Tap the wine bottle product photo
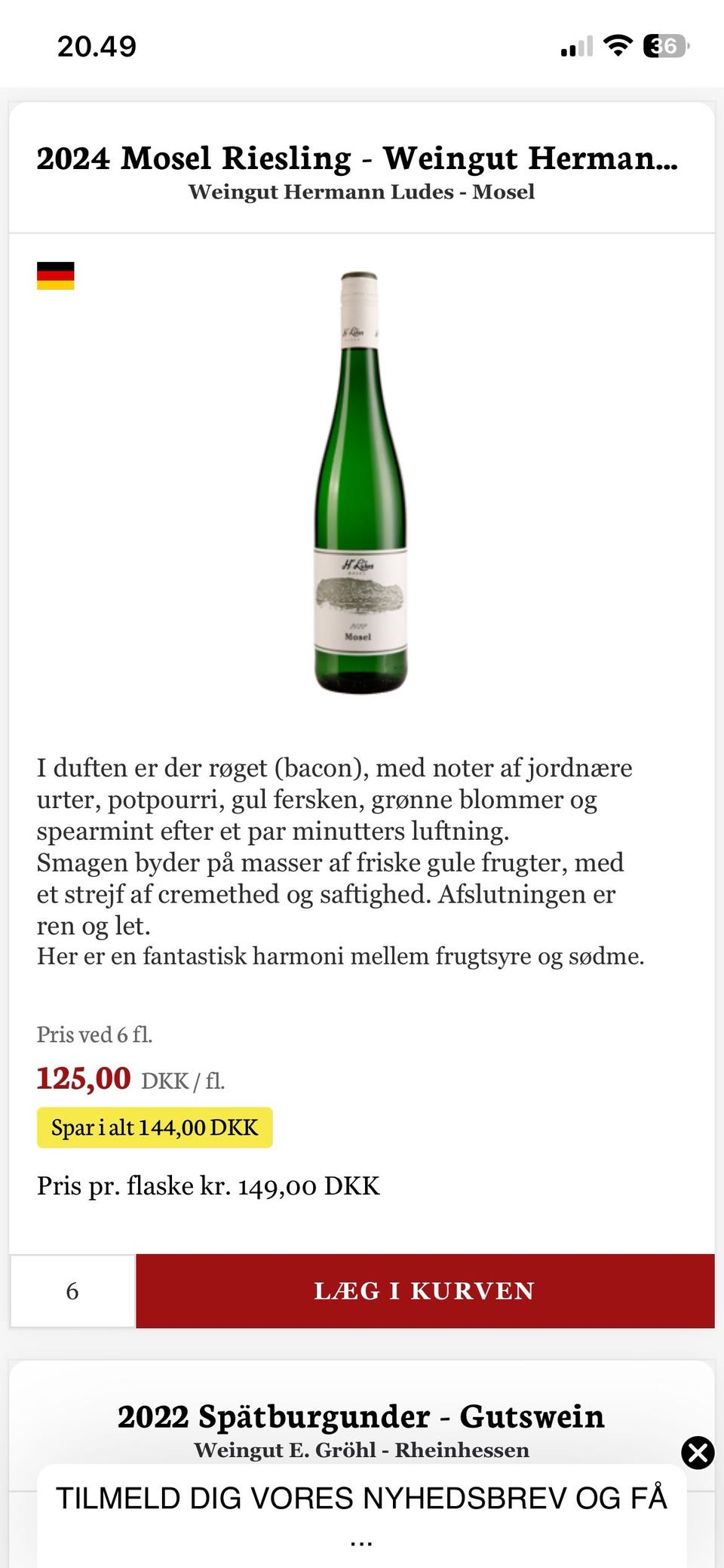This screenshot has width=724, height=1568. (x=360, y=483)
